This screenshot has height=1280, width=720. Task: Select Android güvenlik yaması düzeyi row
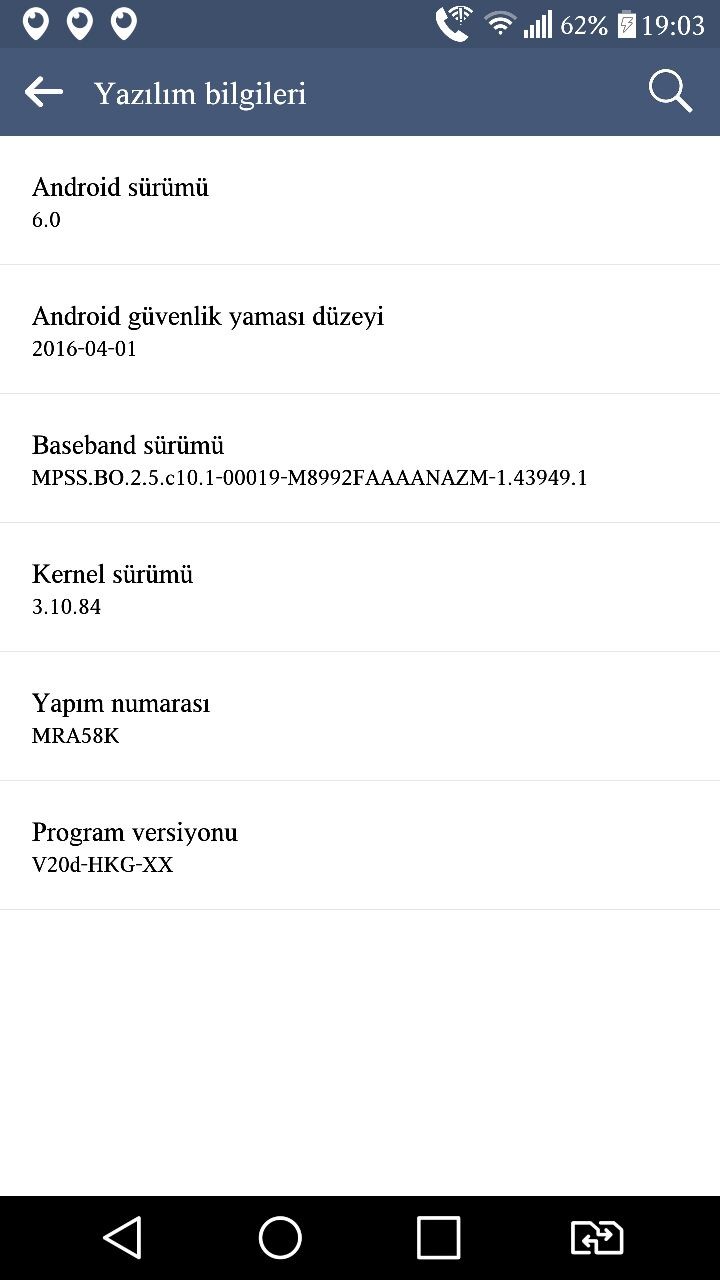pyautogui.click(x=360, y=330)
